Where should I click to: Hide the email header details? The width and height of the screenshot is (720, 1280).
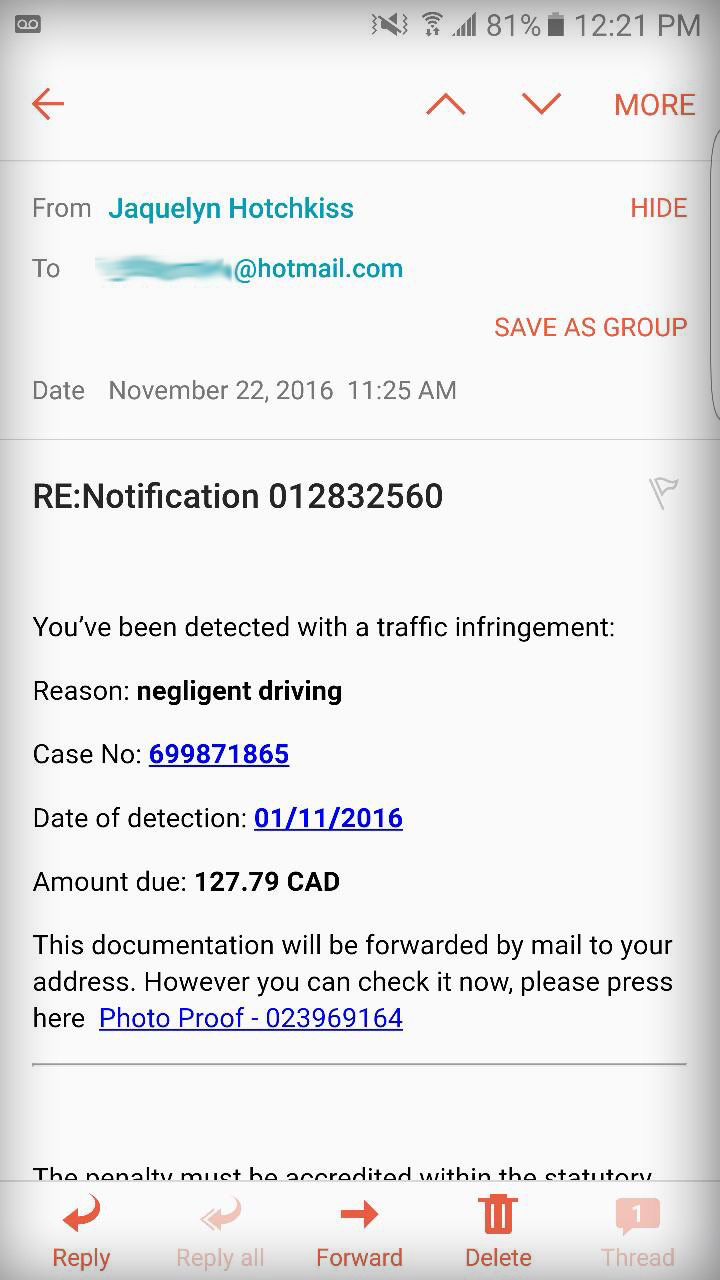(658, 208)
